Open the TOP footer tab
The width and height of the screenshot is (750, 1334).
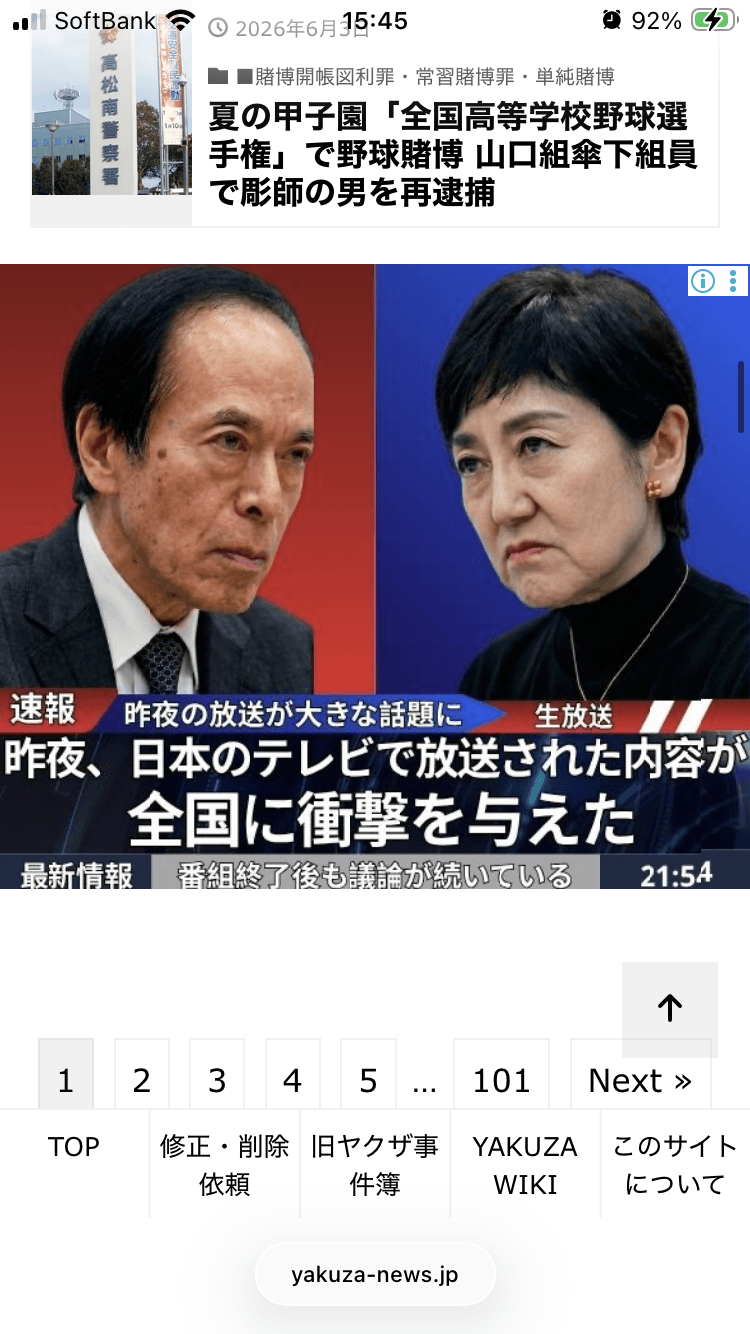[x=74, y=1164]
